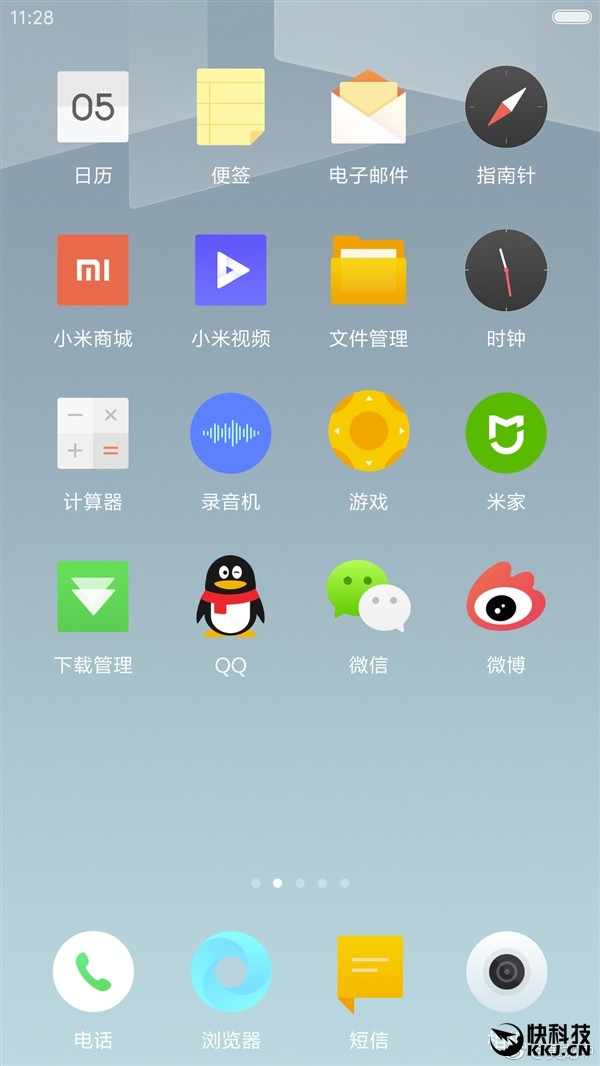Launch the 计算器 calculator app
This screenshot has width=600, height=1066.
coord(93,433)
